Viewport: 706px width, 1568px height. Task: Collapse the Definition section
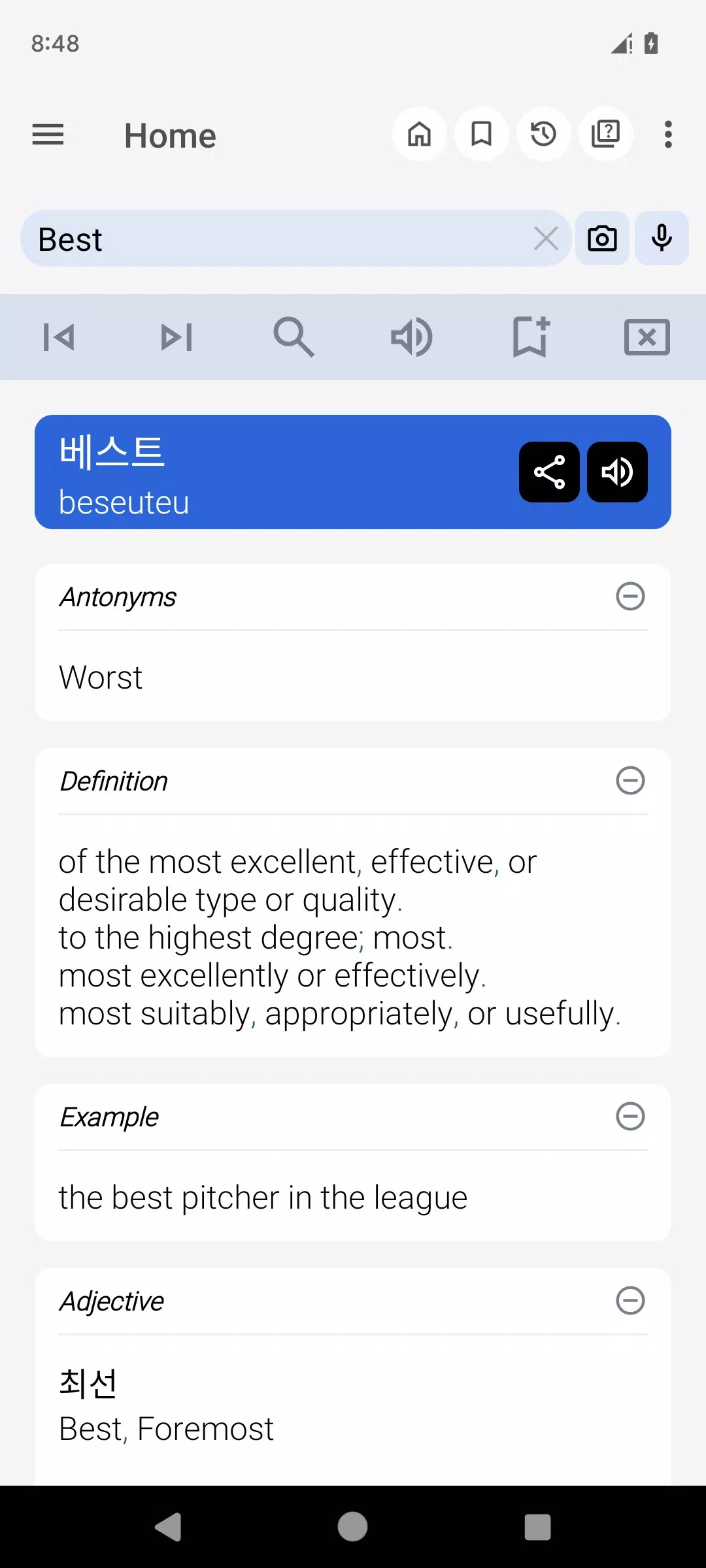(630, 781)
